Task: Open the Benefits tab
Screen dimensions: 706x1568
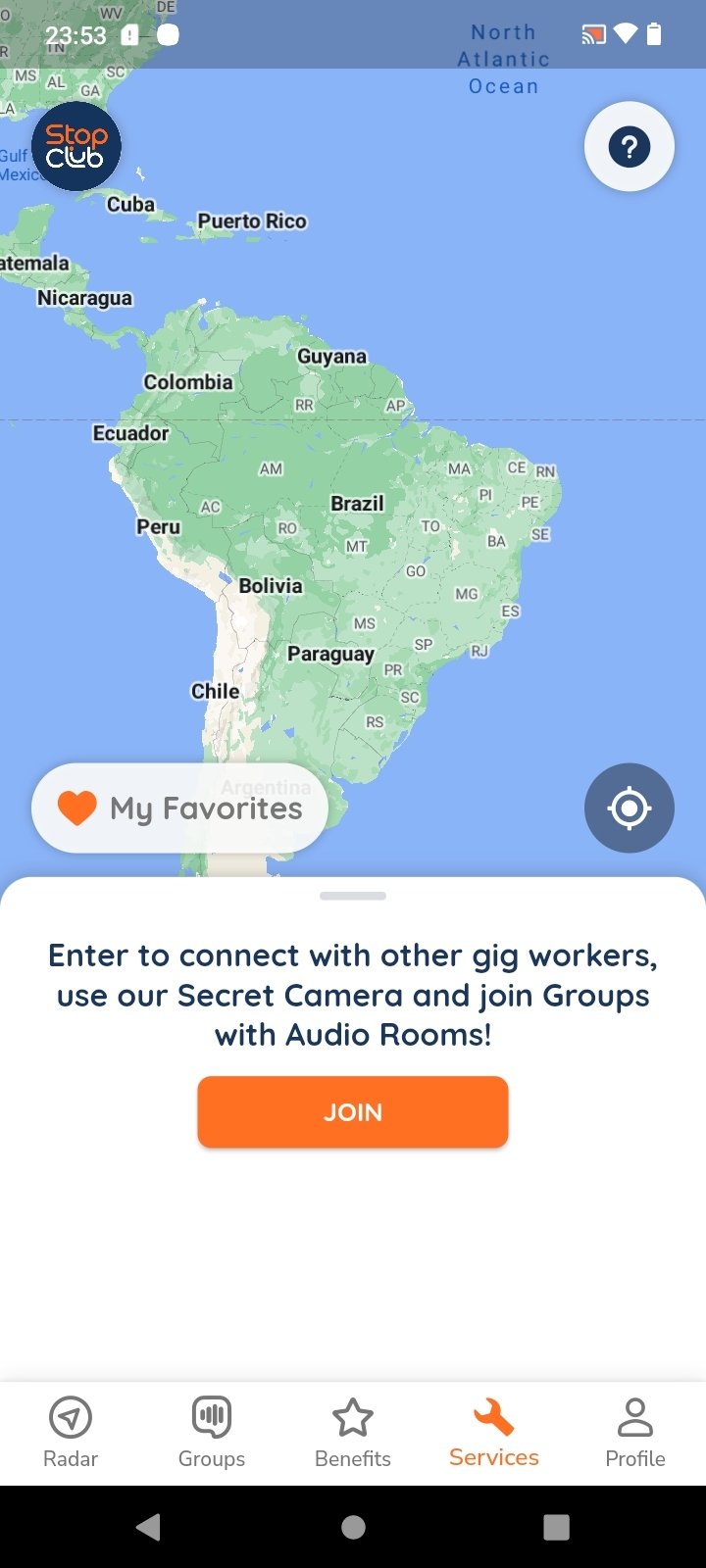Action: click(353, 1433)
